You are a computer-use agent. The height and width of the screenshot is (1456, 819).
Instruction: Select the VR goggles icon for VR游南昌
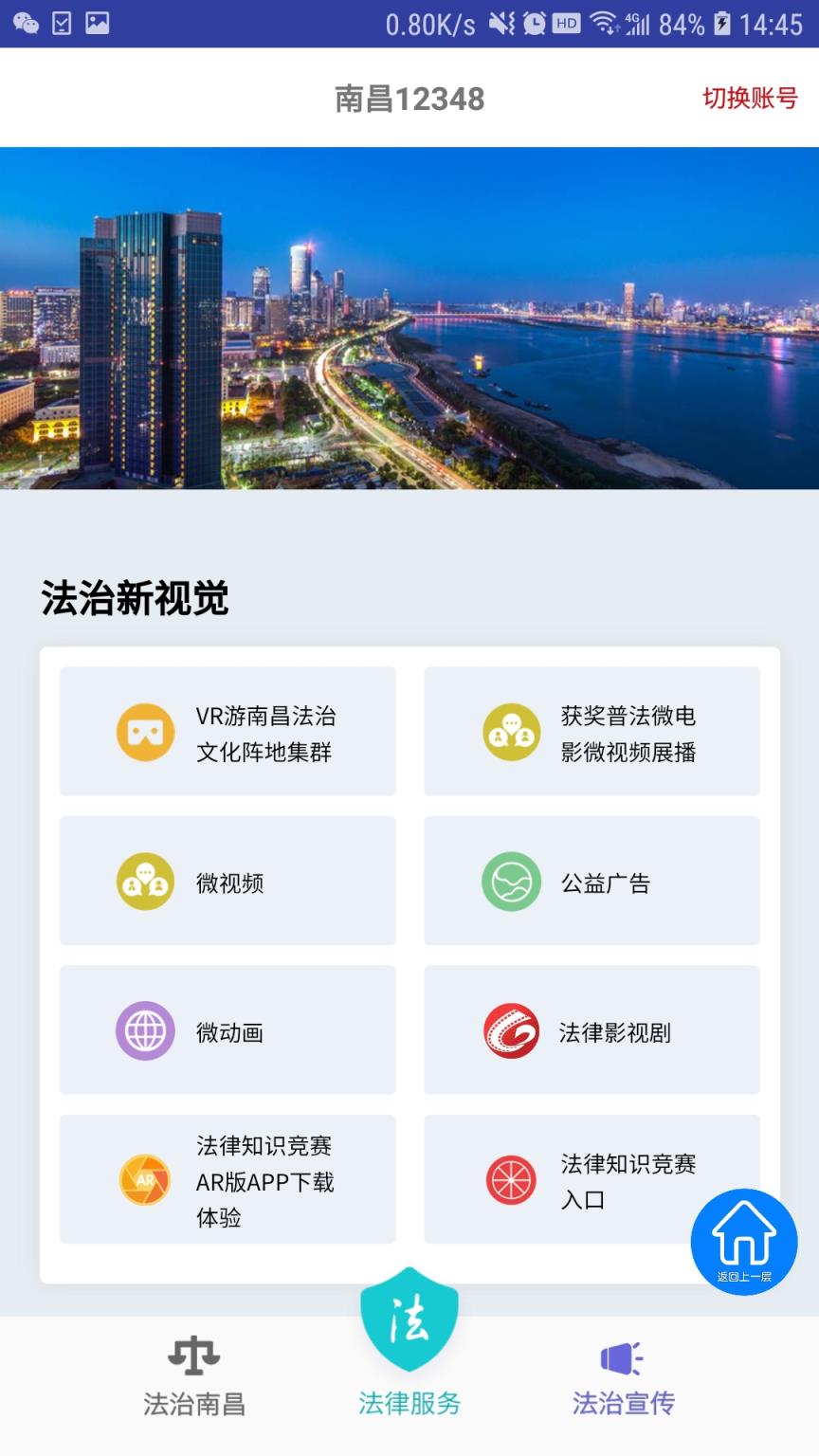(144, 732)
